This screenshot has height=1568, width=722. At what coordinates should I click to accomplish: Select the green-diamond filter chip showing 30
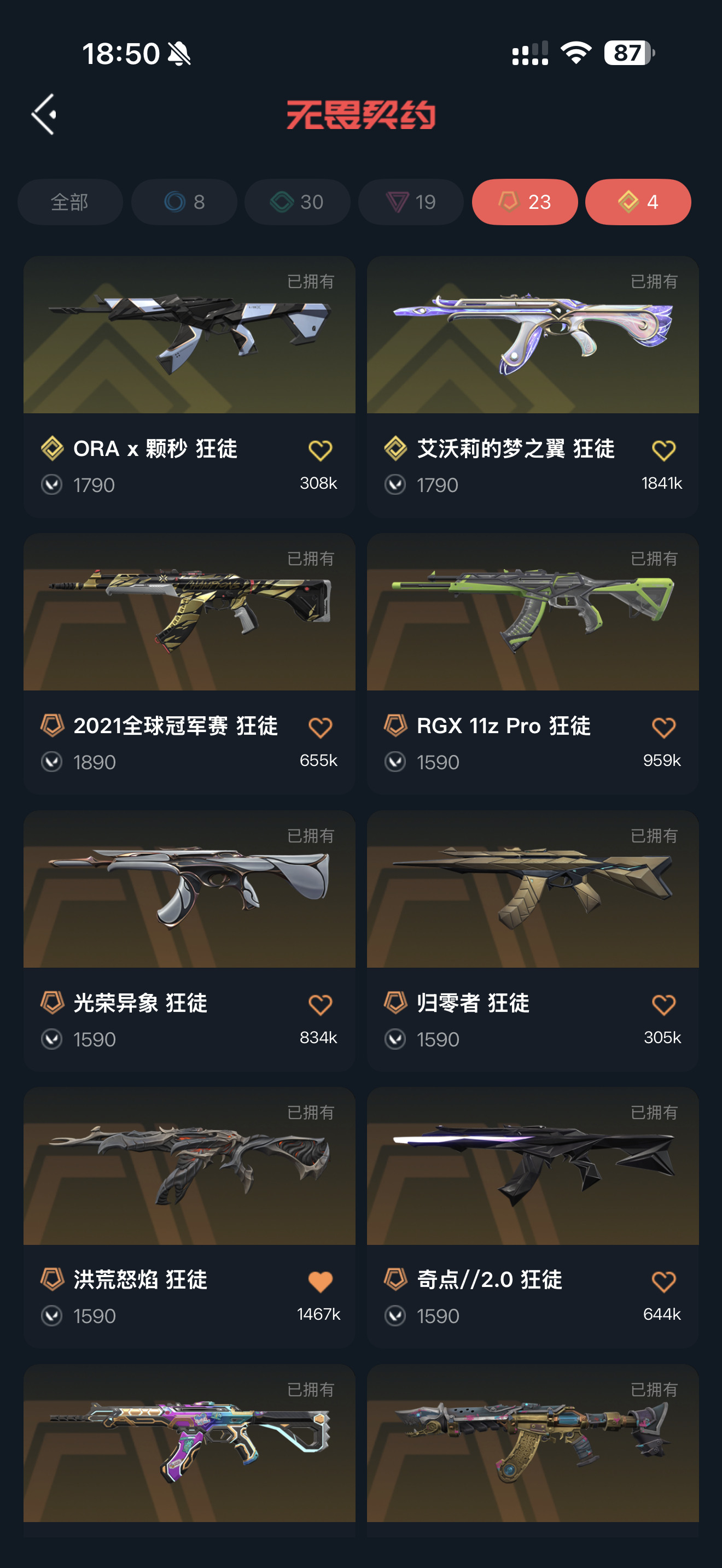297,202
